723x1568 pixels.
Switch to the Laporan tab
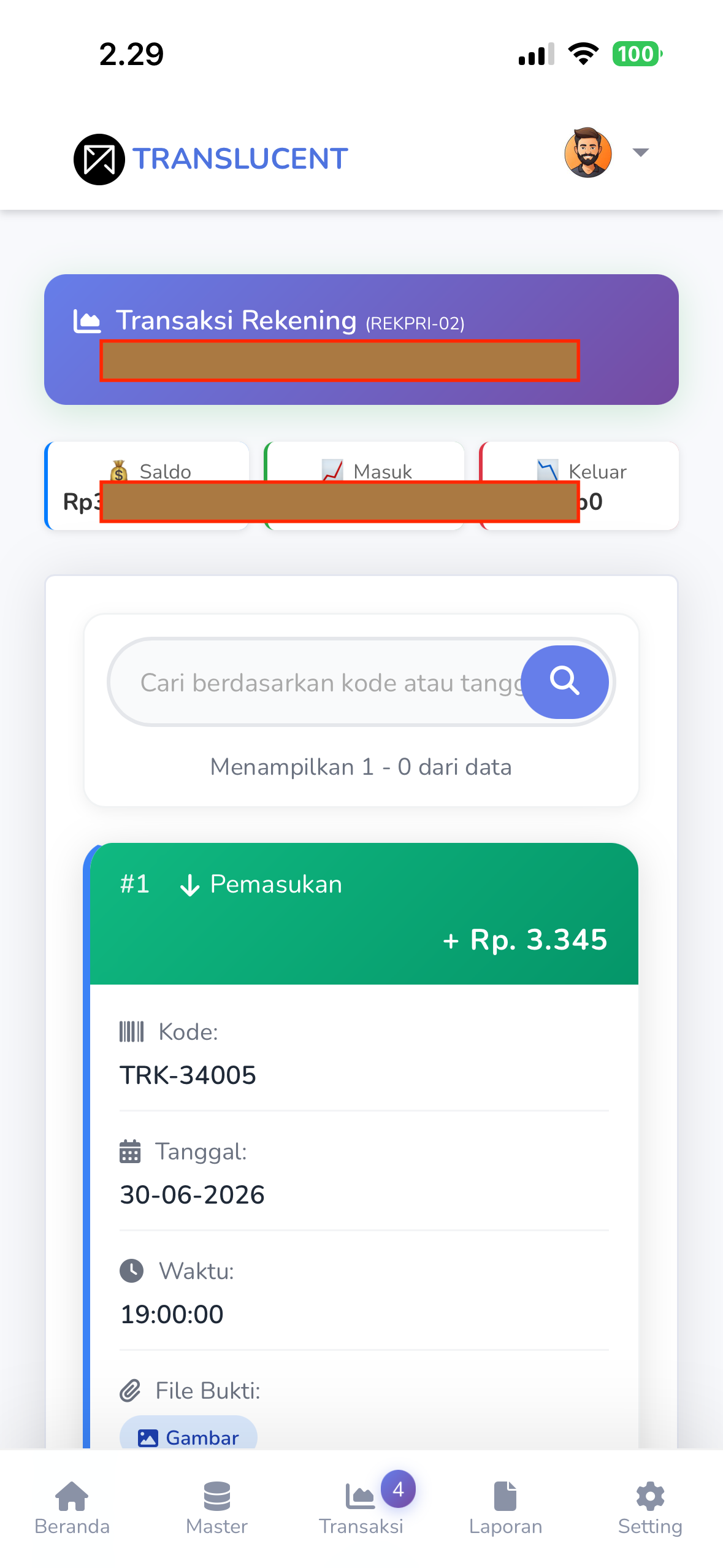505,1508
